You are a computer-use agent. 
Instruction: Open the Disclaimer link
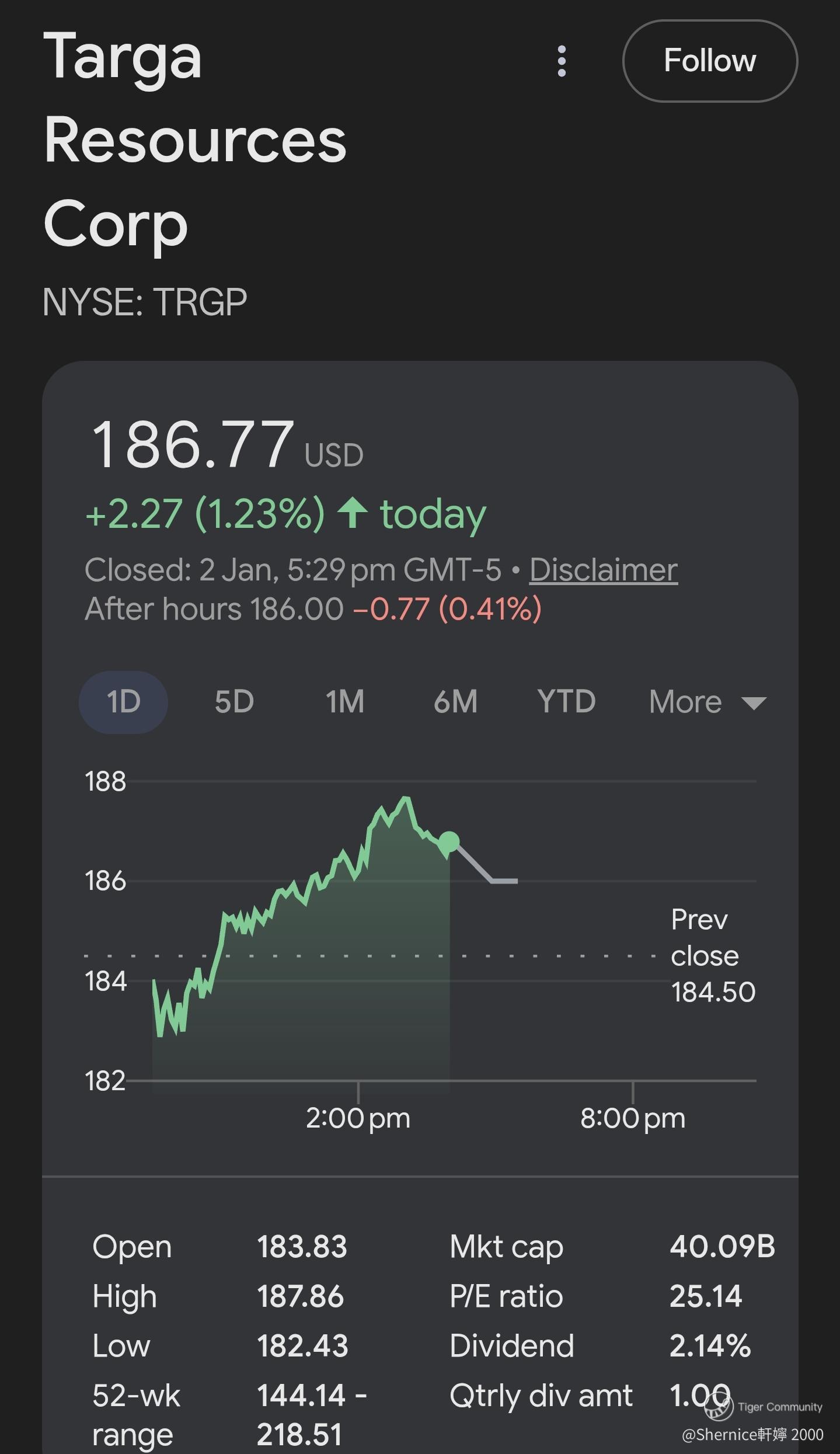pyautogui.click(x=603, y=569)
